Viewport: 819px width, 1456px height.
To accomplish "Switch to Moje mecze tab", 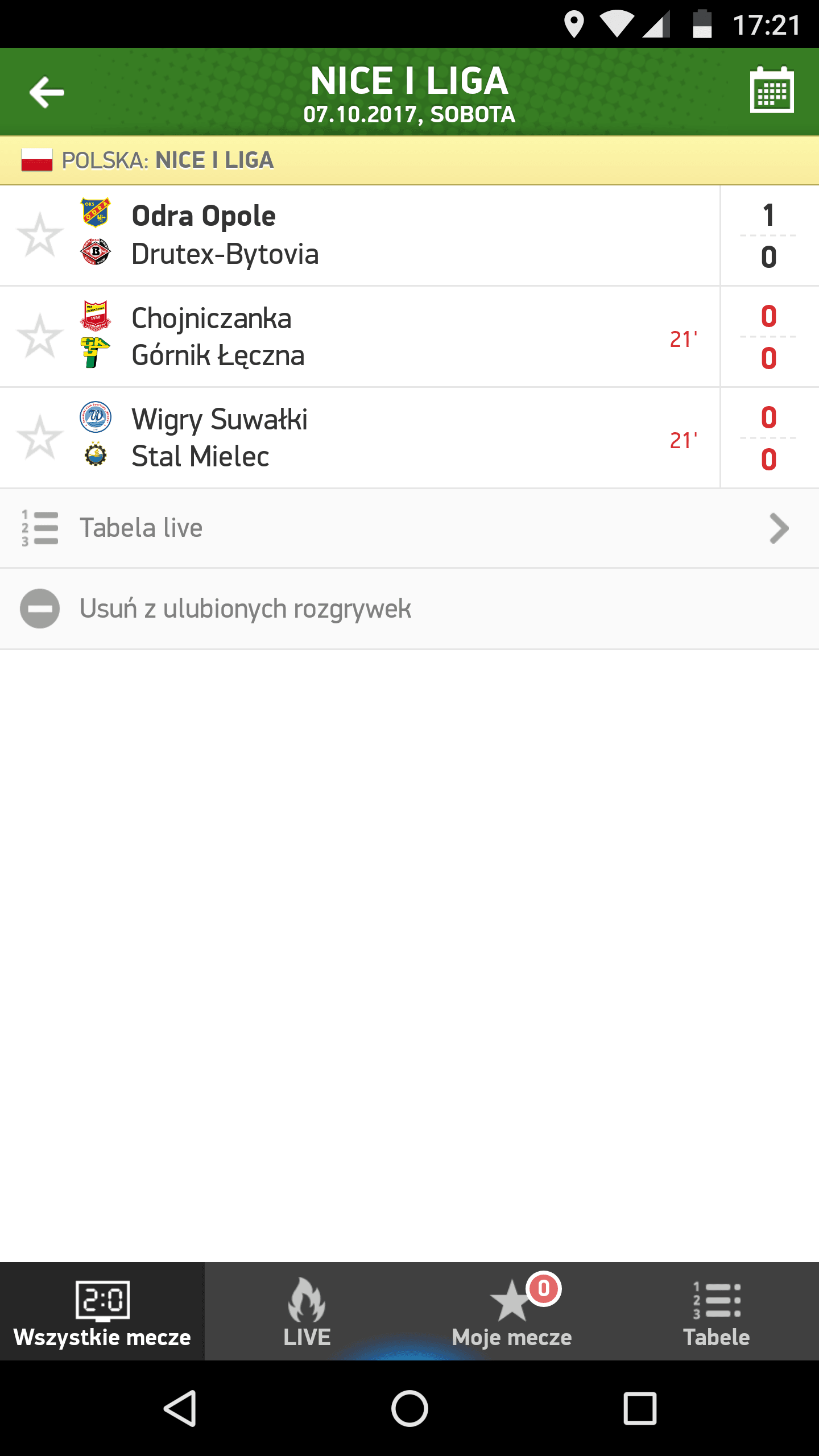I will [512, 1312].
